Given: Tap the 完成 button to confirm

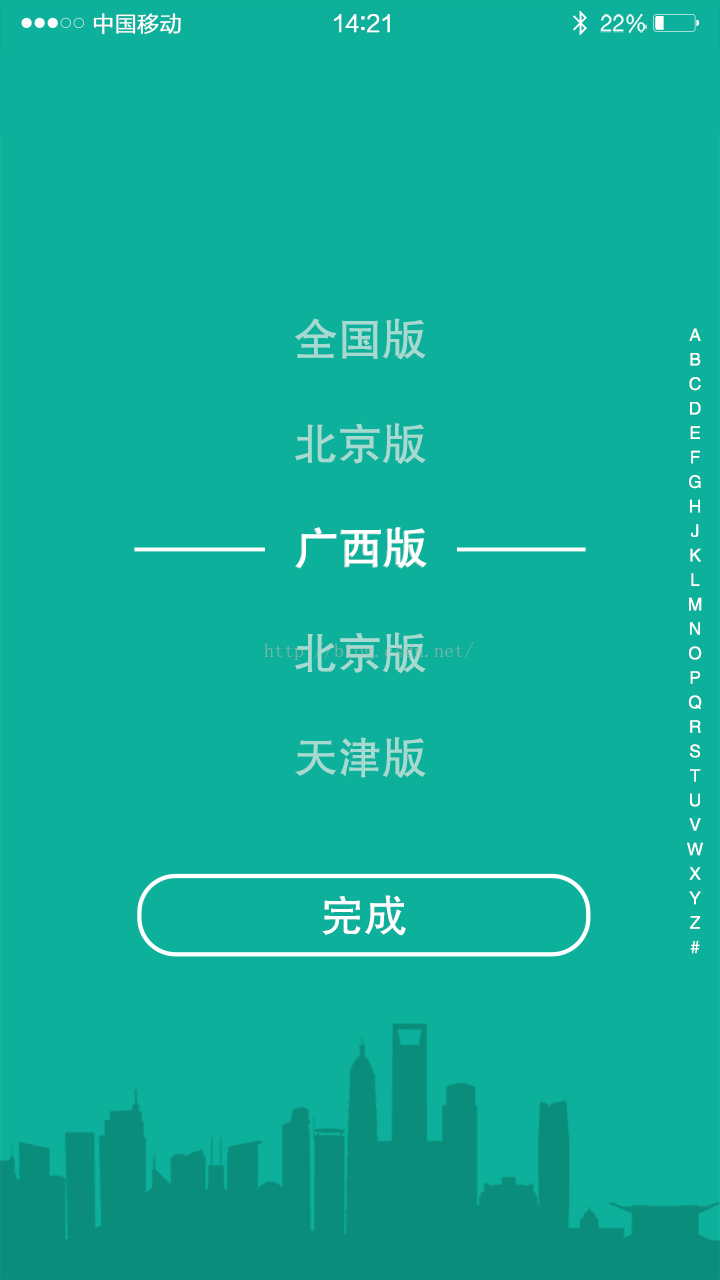Looking at the screenshot, I should 363,915.
